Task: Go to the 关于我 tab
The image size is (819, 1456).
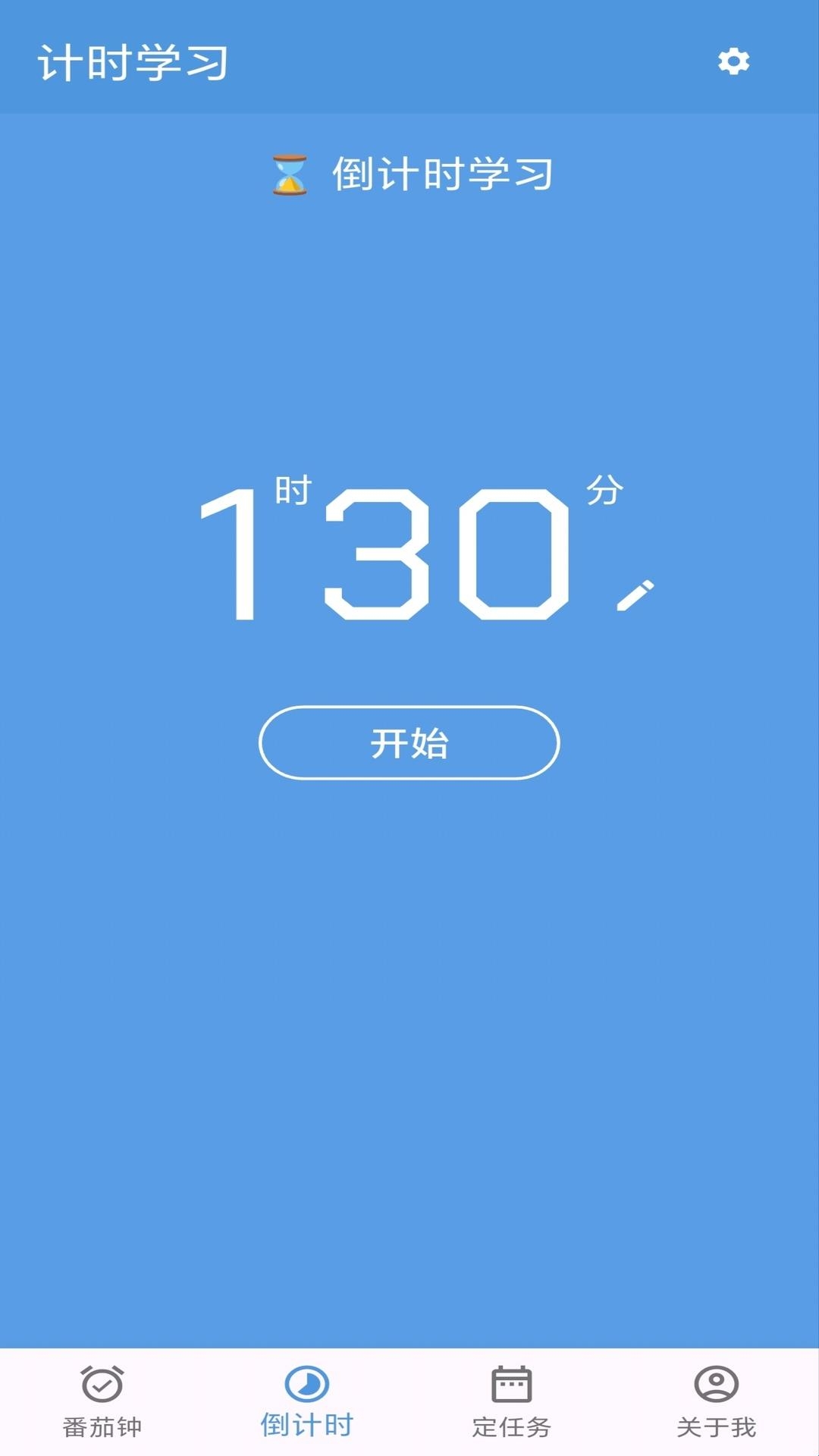Action: [716, 1401]
